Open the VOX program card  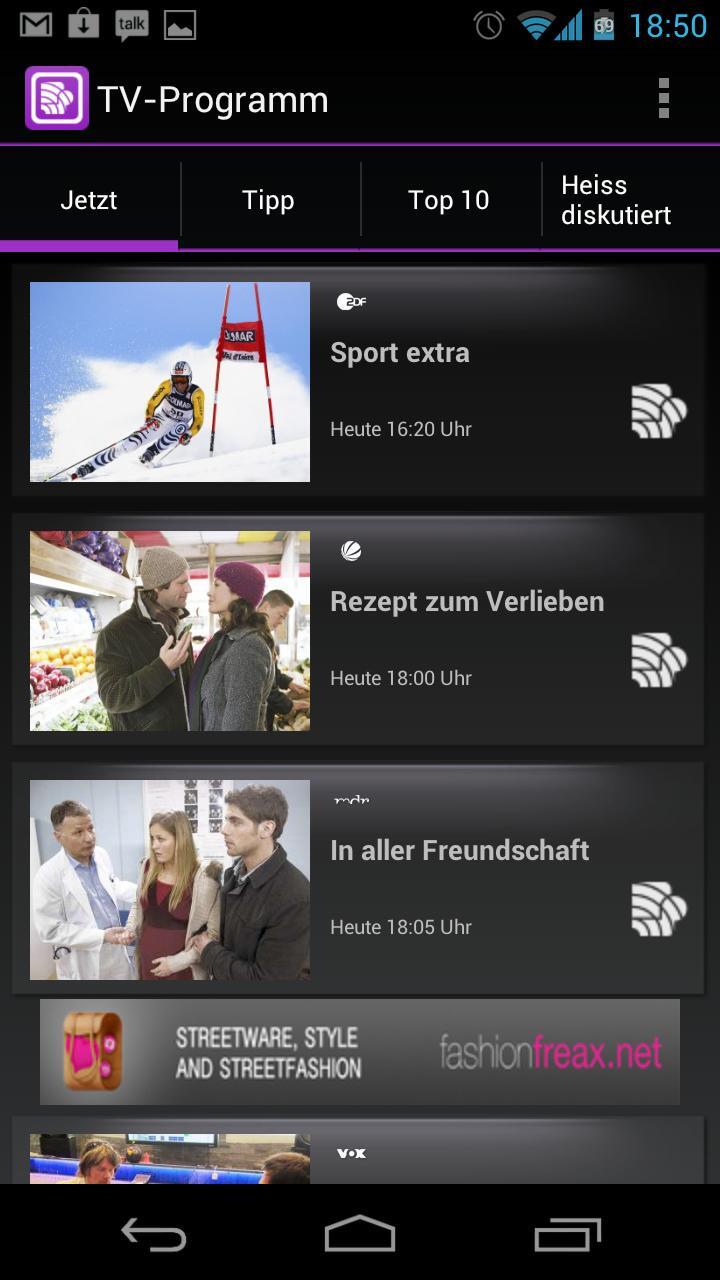(x=360, y=1155)
